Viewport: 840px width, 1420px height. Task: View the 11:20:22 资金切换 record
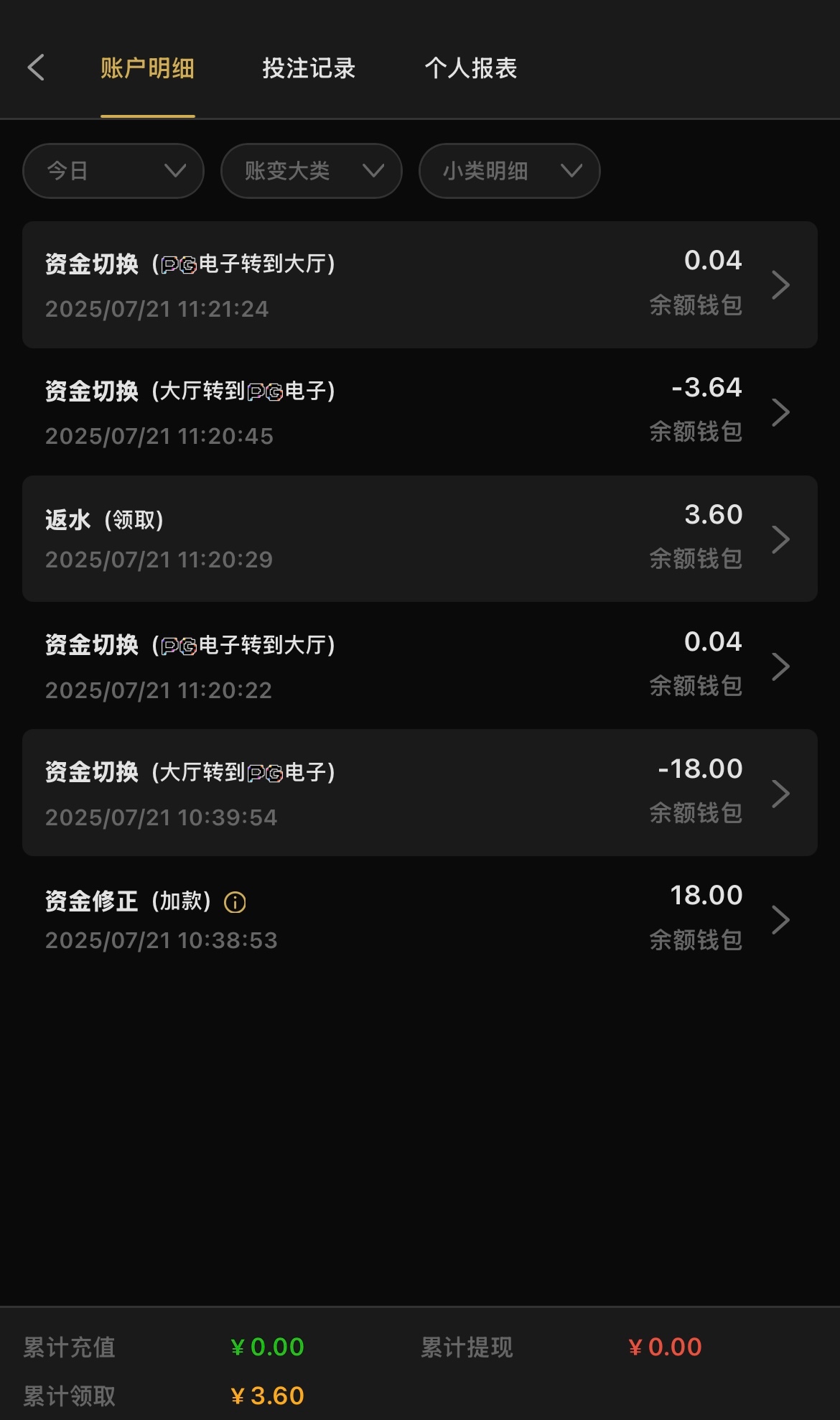(419, 666)
